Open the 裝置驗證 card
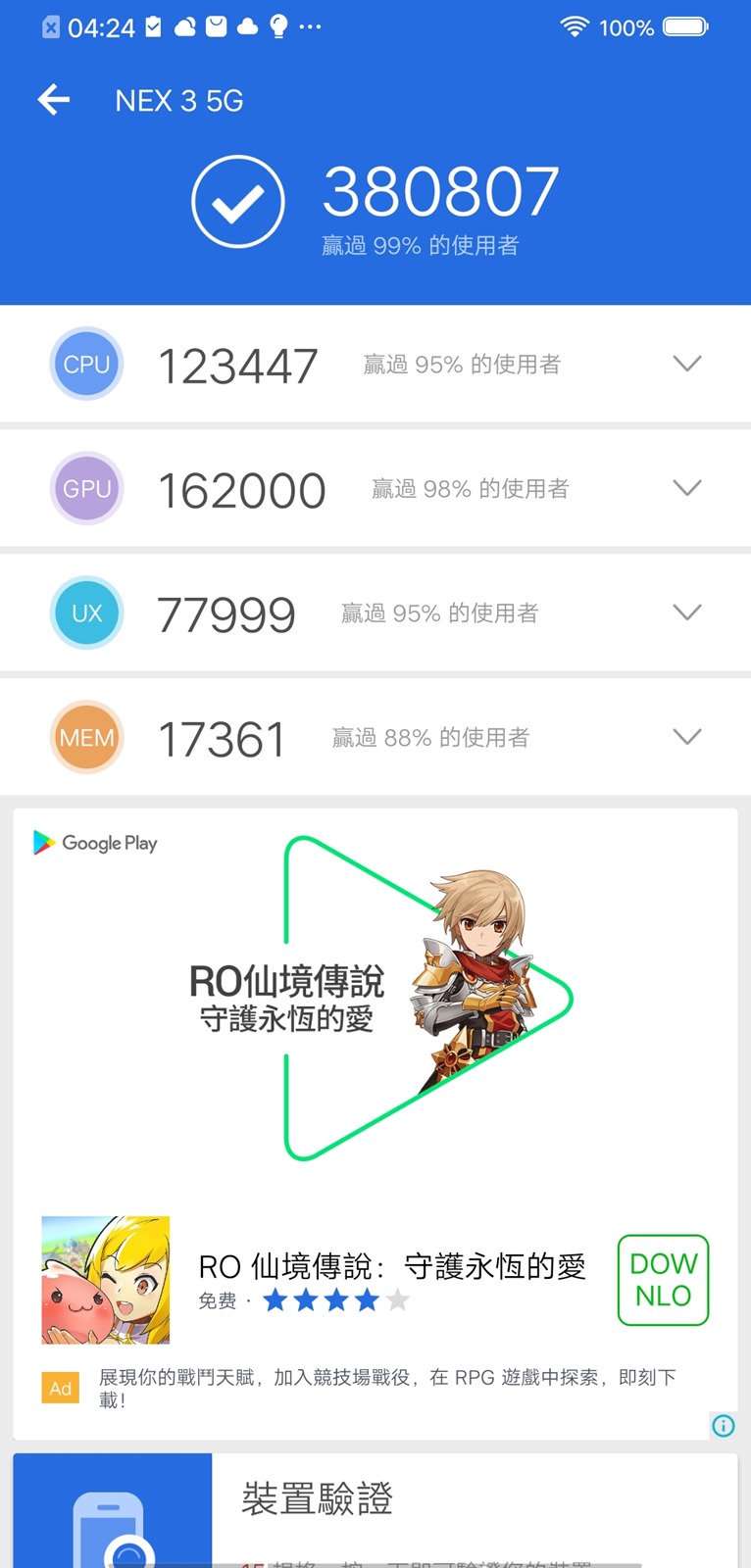 (x=375, y=1509)
